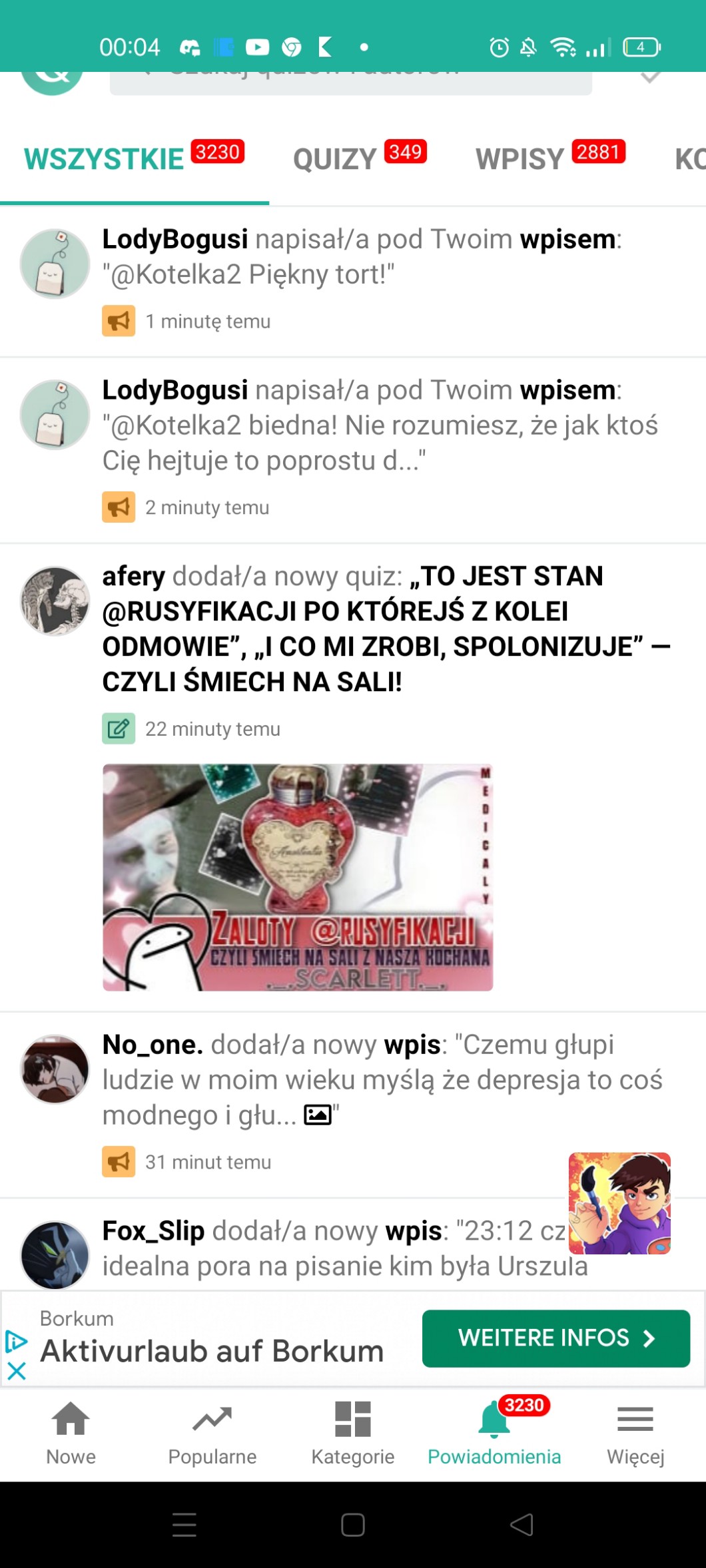Close the Borkum ad banner
The image size is (706, 1568).
click(x=17, y=1371)
